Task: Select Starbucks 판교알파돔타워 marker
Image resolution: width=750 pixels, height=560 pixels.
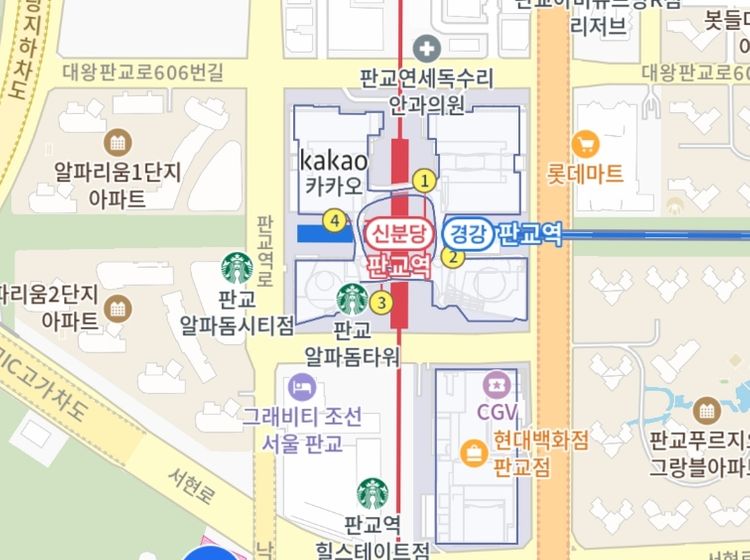Action: click(x=351, y=298)
